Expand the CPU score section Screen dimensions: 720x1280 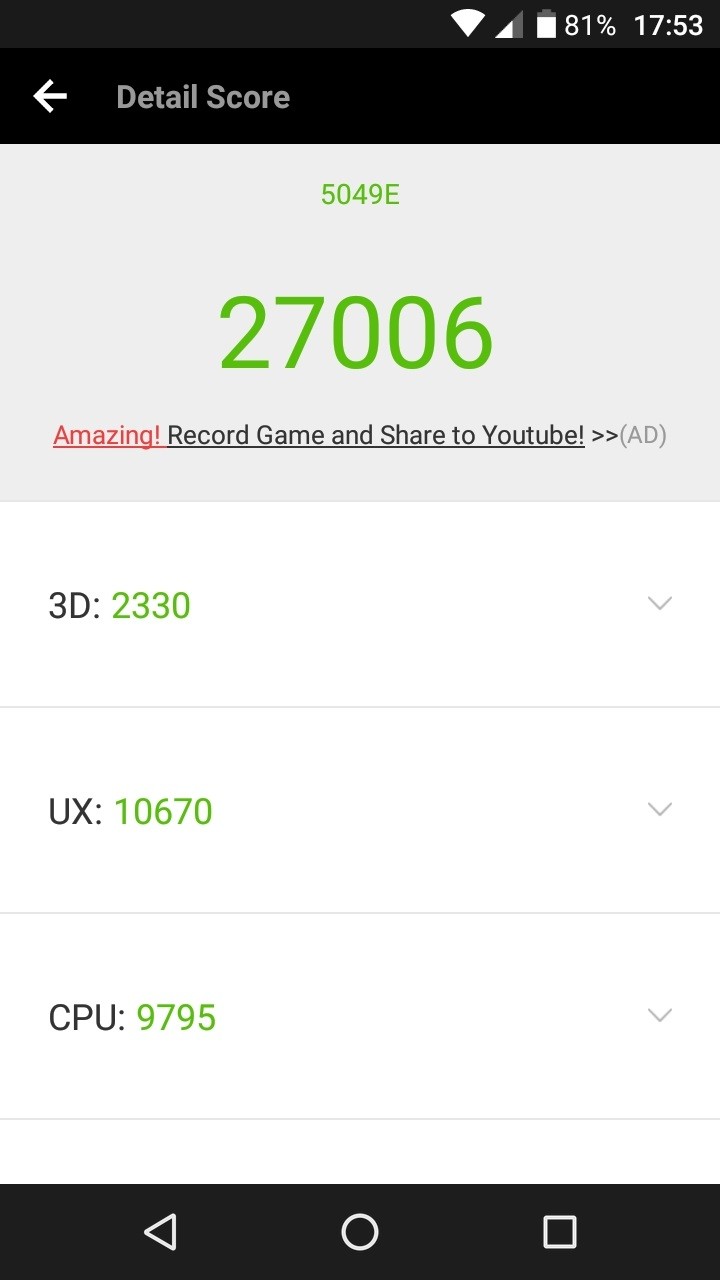coord(360,1017)
